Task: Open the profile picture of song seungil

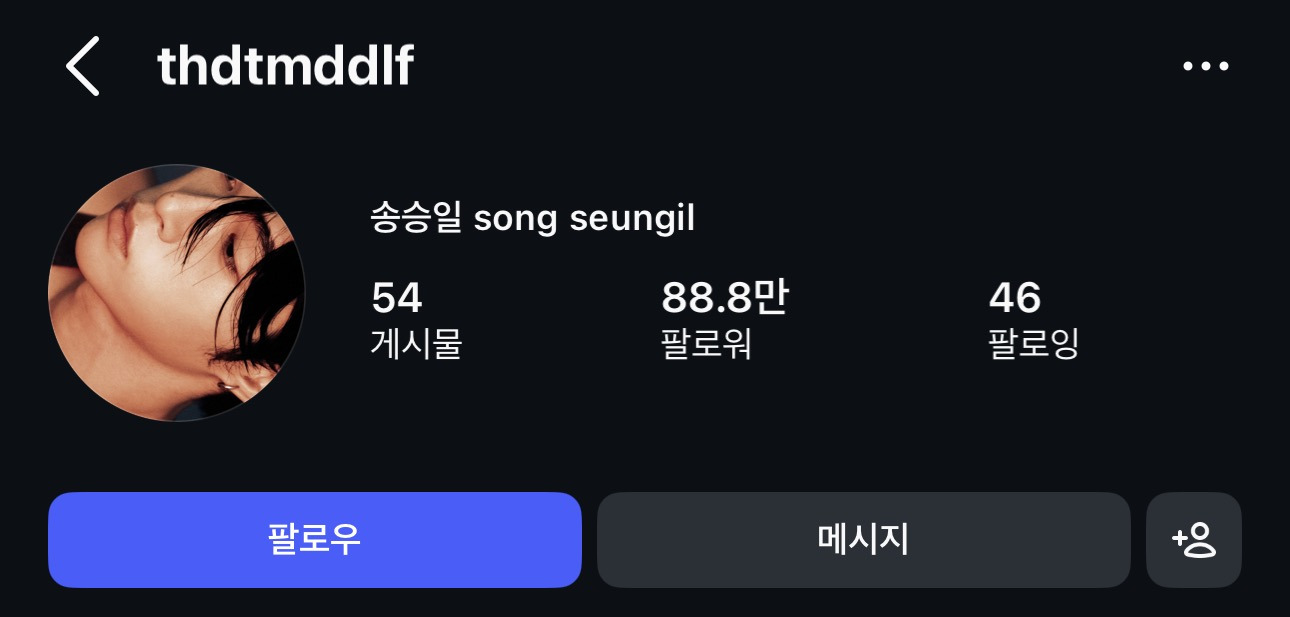Action: point(177,293)
